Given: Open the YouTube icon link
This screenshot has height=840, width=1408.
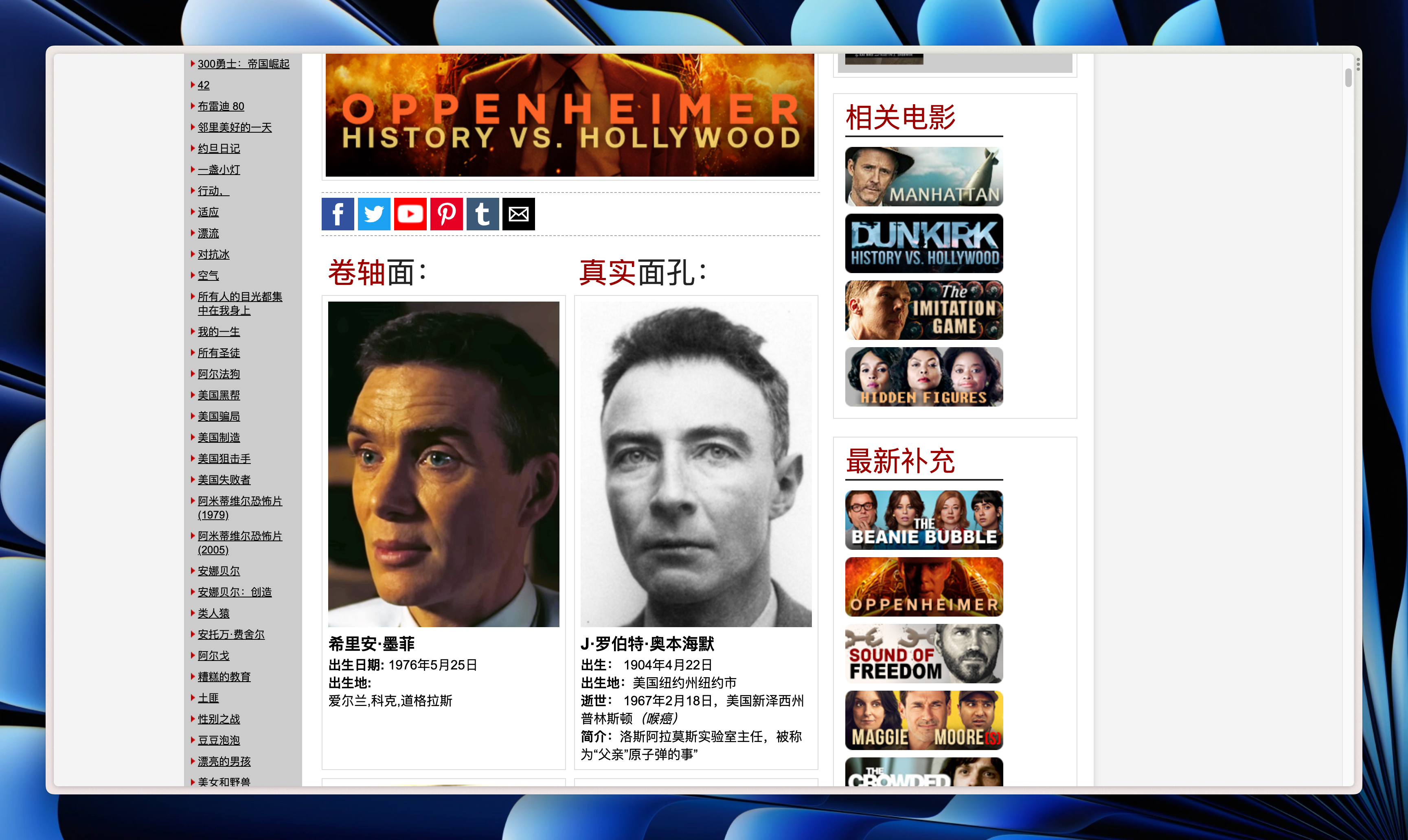Looking at the screenshot, I should tap(410, 214).
